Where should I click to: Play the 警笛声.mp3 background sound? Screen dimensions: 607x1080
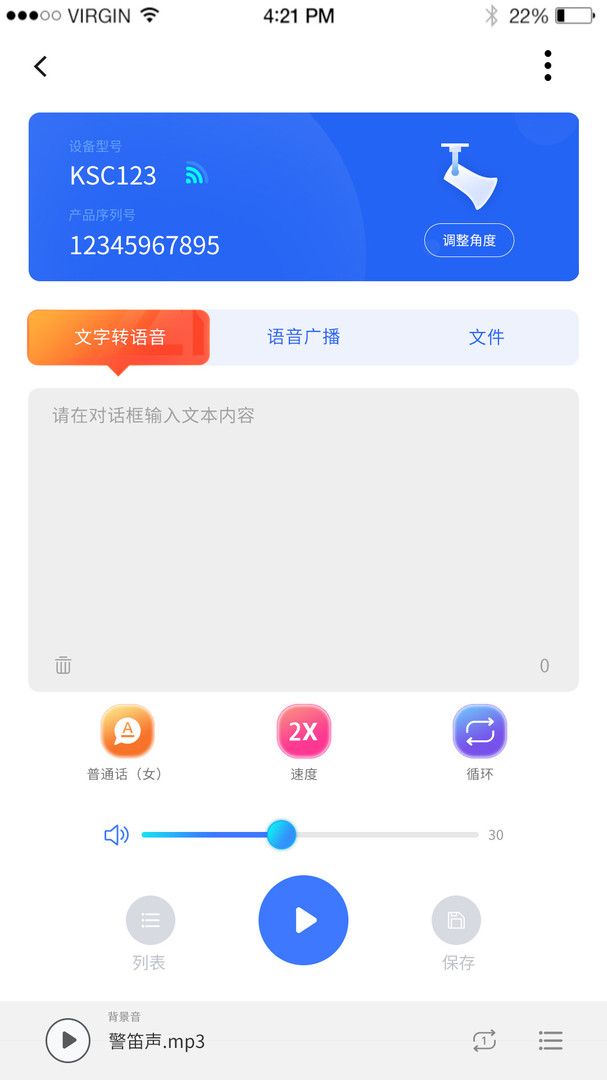click(x=68, y=1040)
